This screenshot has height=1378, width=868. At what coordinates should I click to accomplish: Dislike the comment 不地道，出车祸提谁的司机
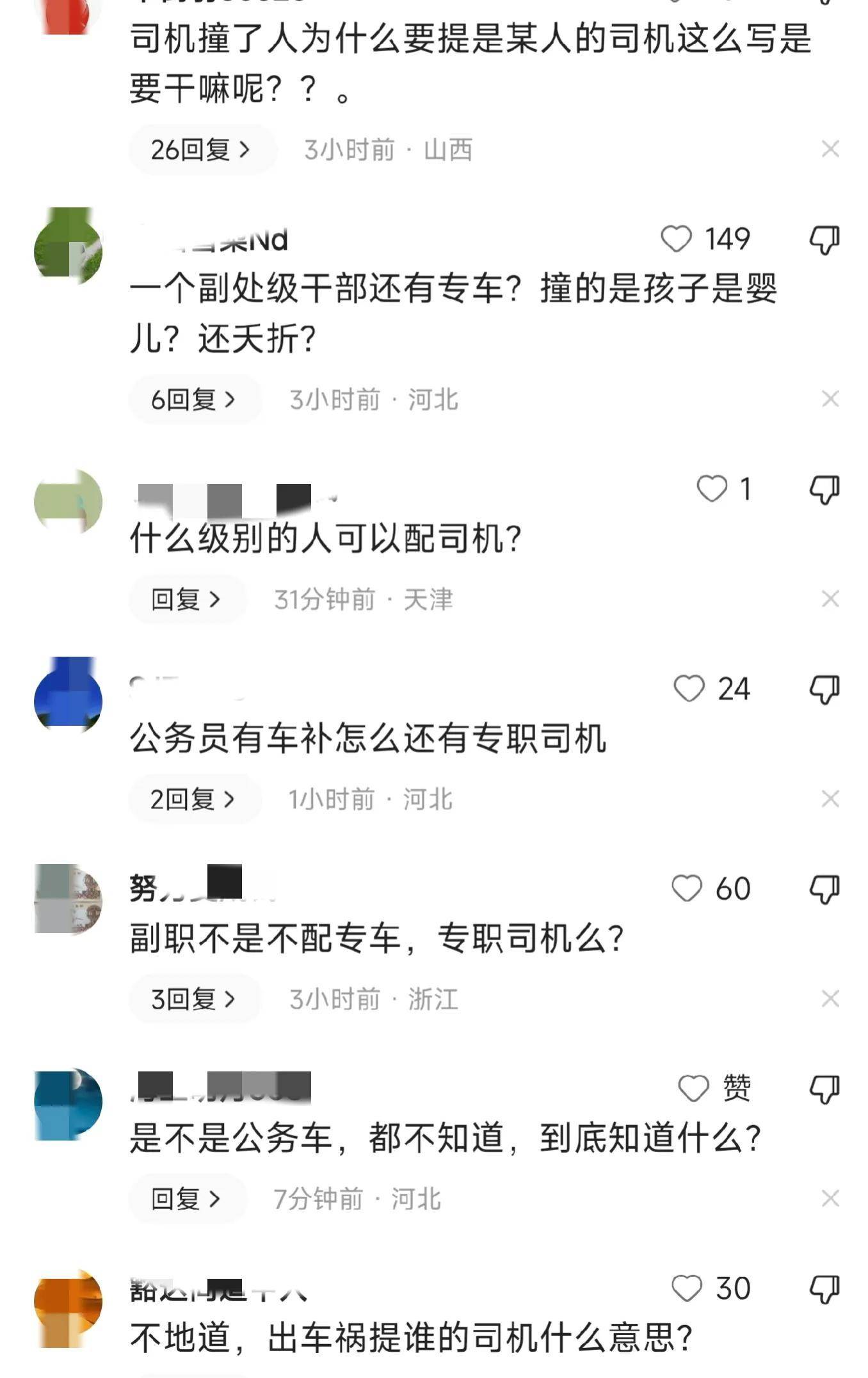tap(824, 1288)
